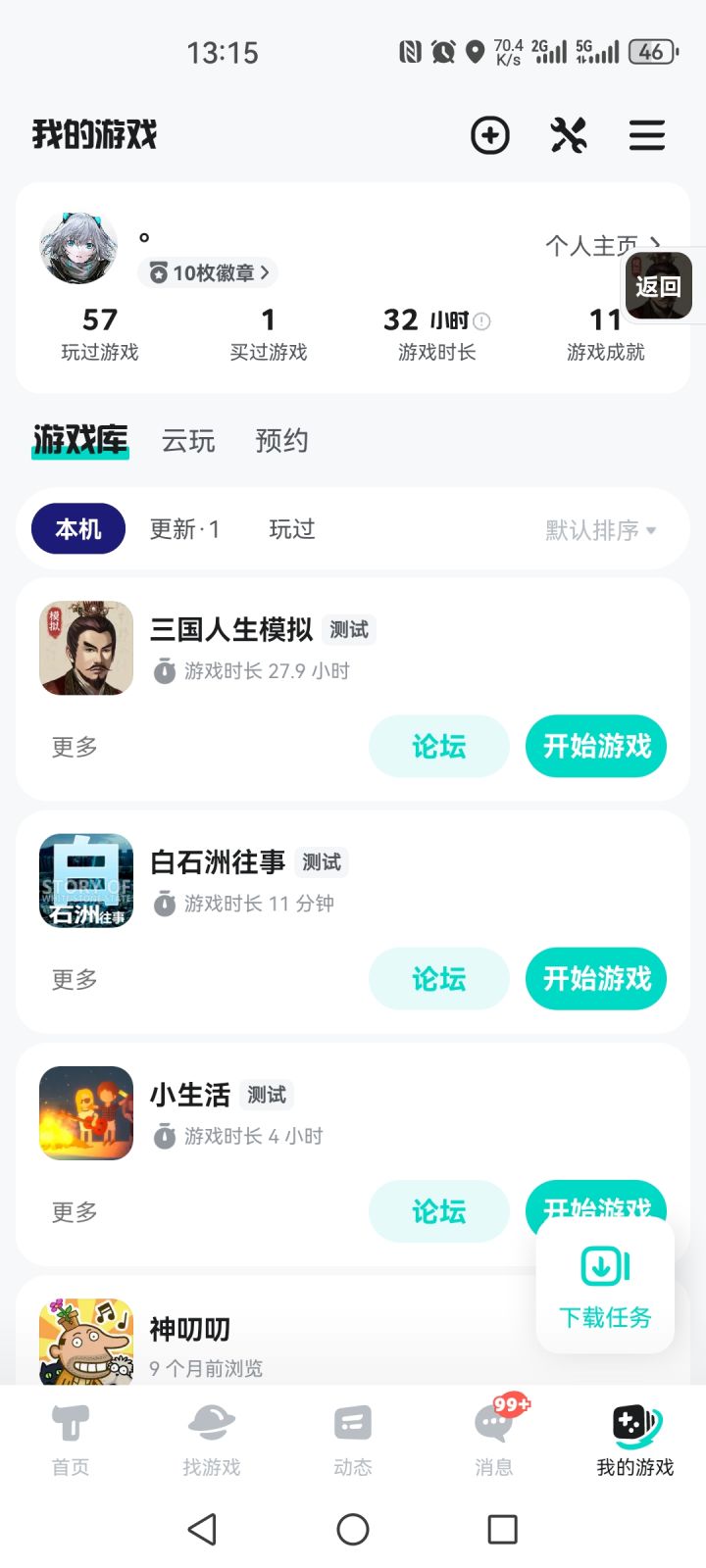Open the tools icon in header
This screenshot has height=1568, width=706.
coord(569,135)
